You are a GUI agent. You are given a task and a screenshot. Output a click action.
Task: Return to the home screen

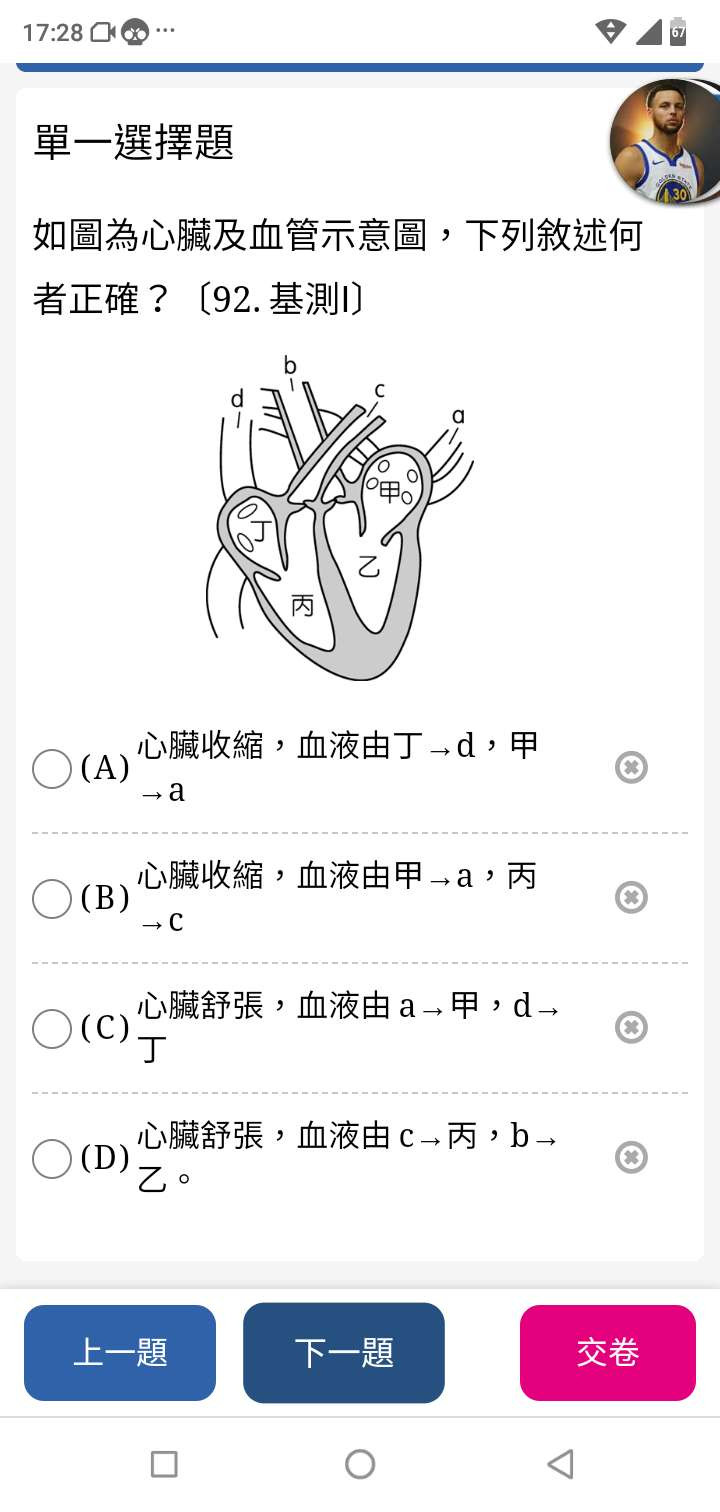(360, 1464)
